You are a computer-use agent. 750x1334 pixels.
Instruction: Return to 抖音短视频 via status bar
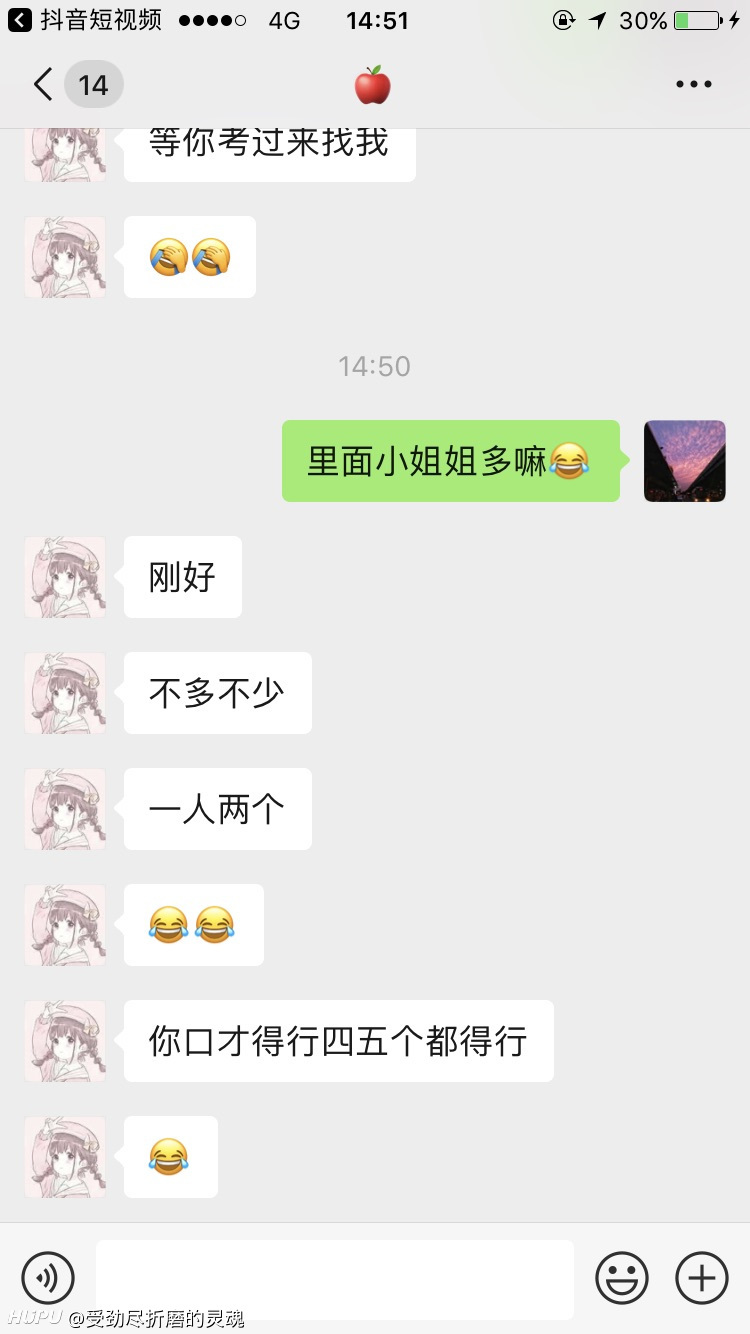85,20
